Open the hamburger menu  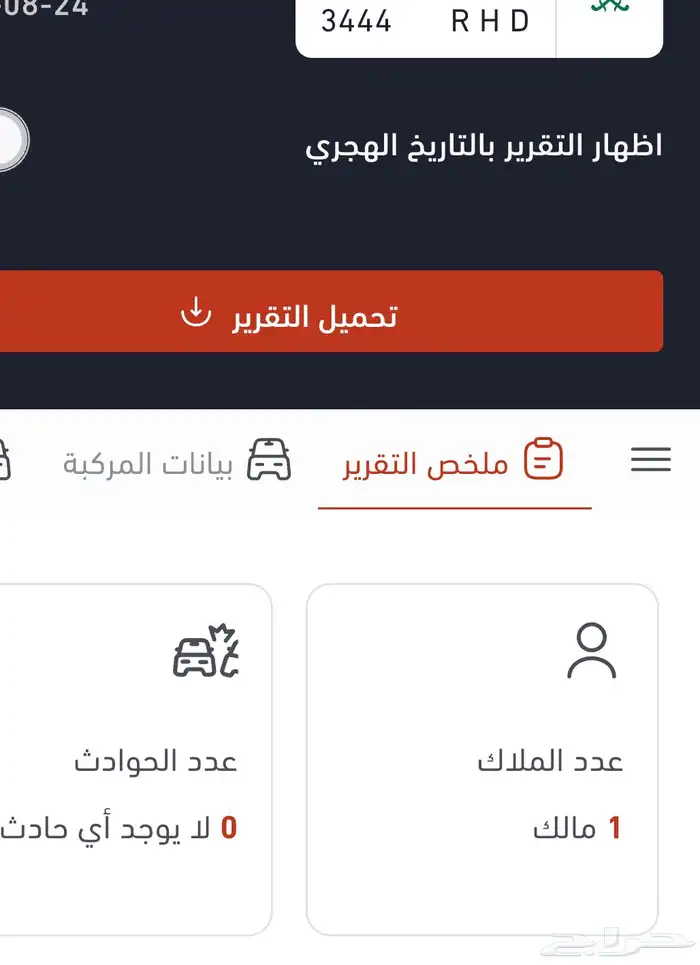coord(651,460)
